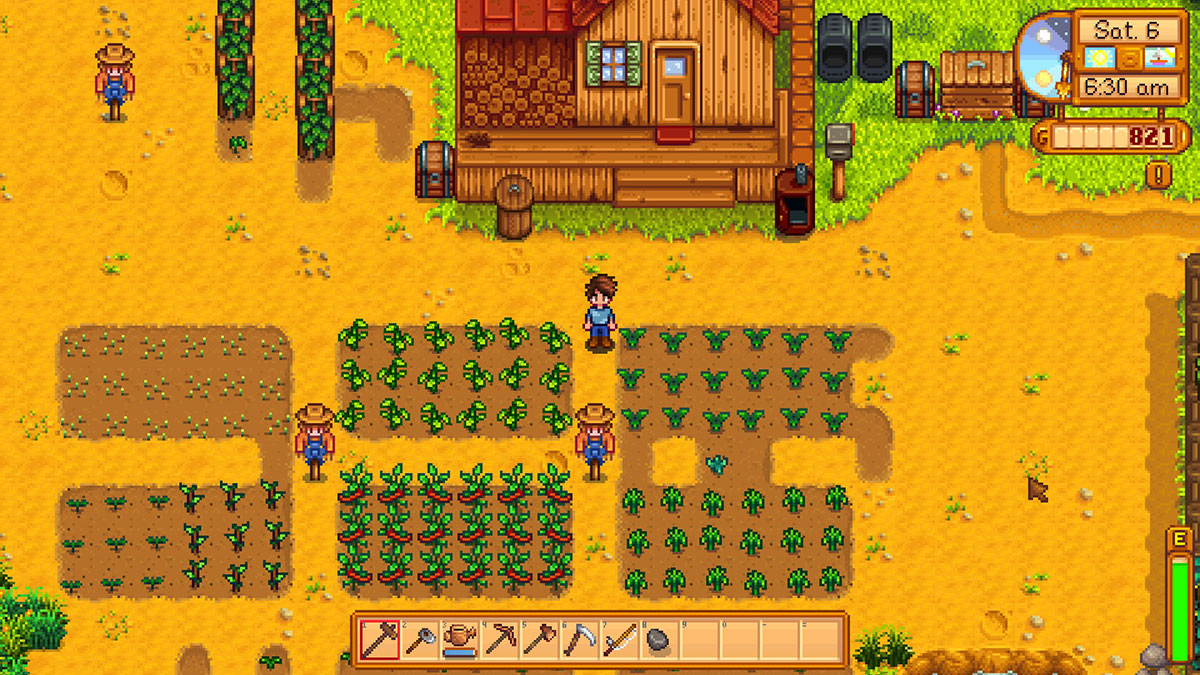Equip the fishing rod in slot 7

(619, 639)
